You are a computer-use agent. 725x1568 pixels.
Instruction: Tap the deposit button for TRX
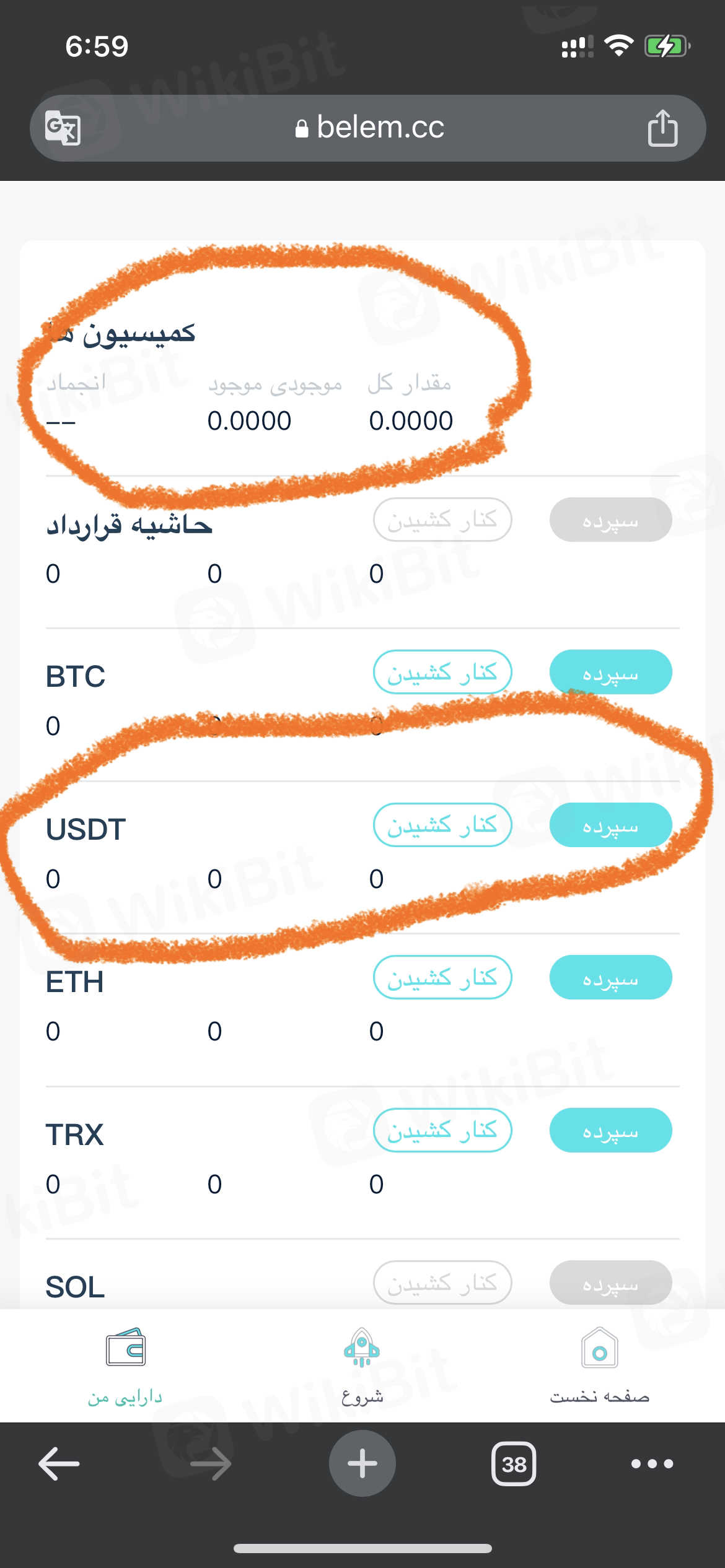click(610, 1130)
